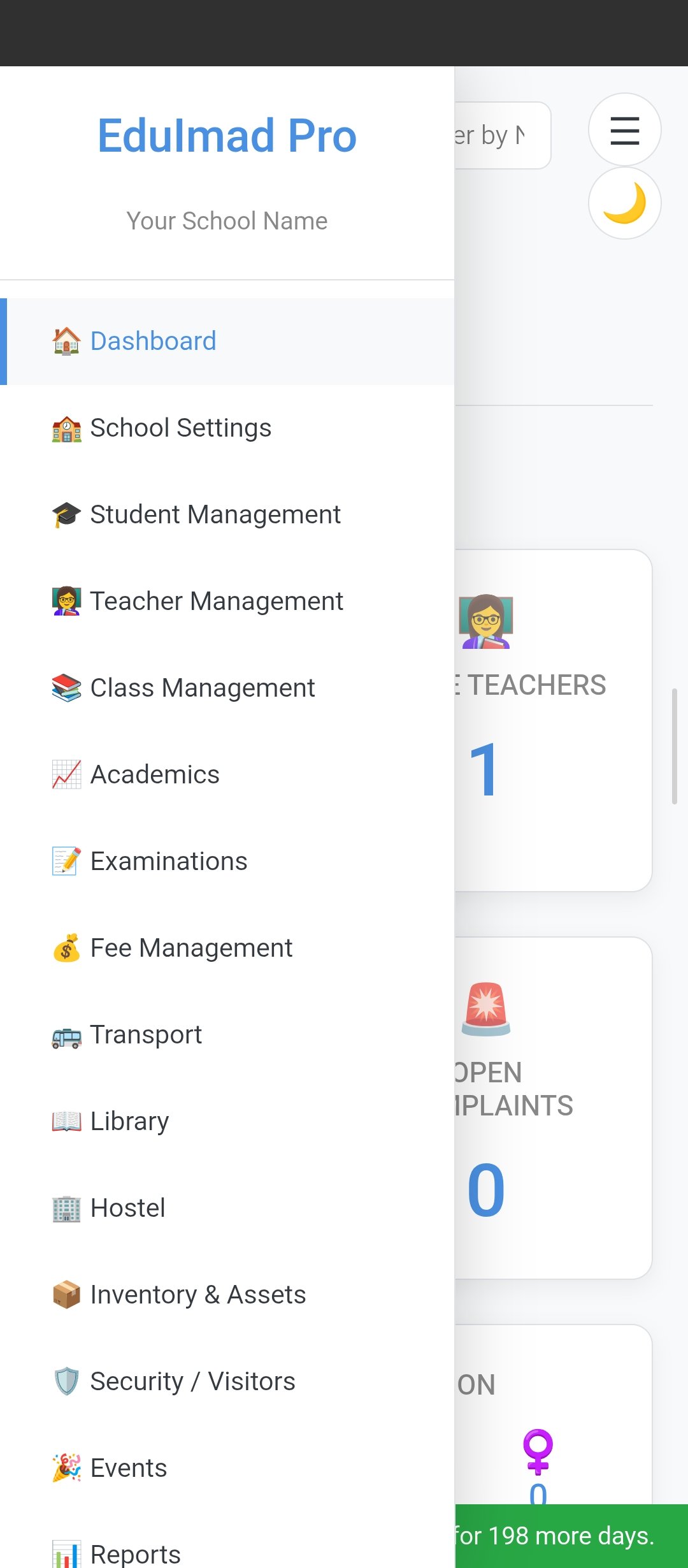This screenshot has width=688, height=1568.
Task: Toggle dark mode with the moon icon
Action: pyautogui.click(x=624, y=203)
